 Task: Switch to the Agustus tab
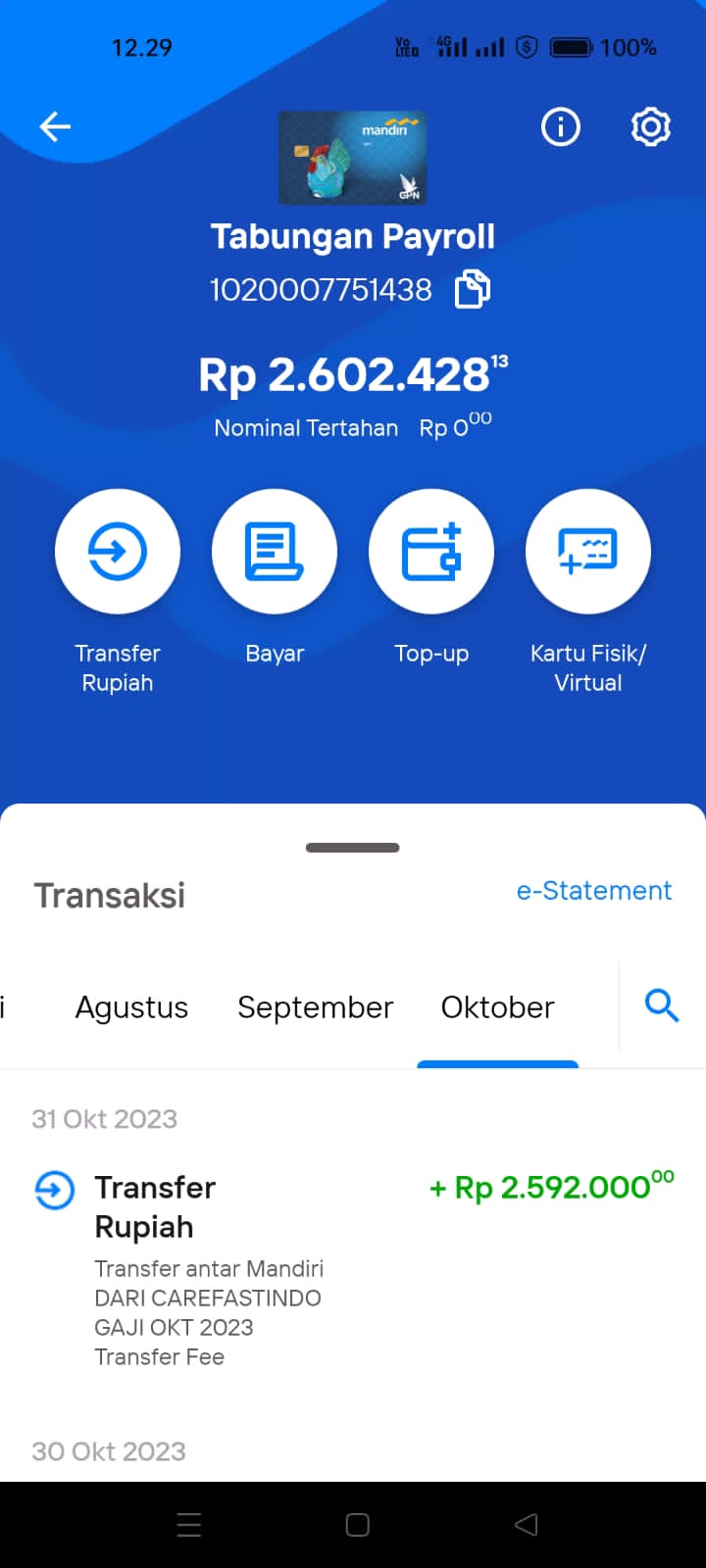coord(131,1007)
